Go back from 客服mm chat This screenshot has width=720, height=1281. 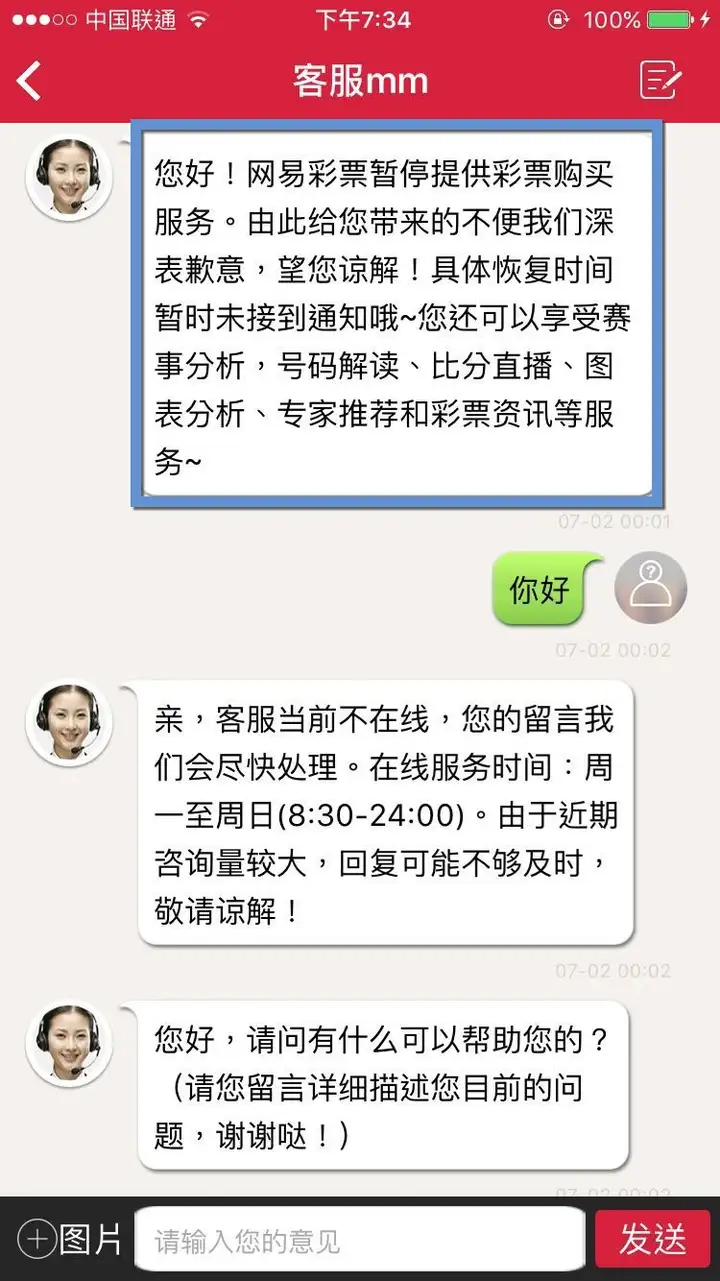pos(30,81)
